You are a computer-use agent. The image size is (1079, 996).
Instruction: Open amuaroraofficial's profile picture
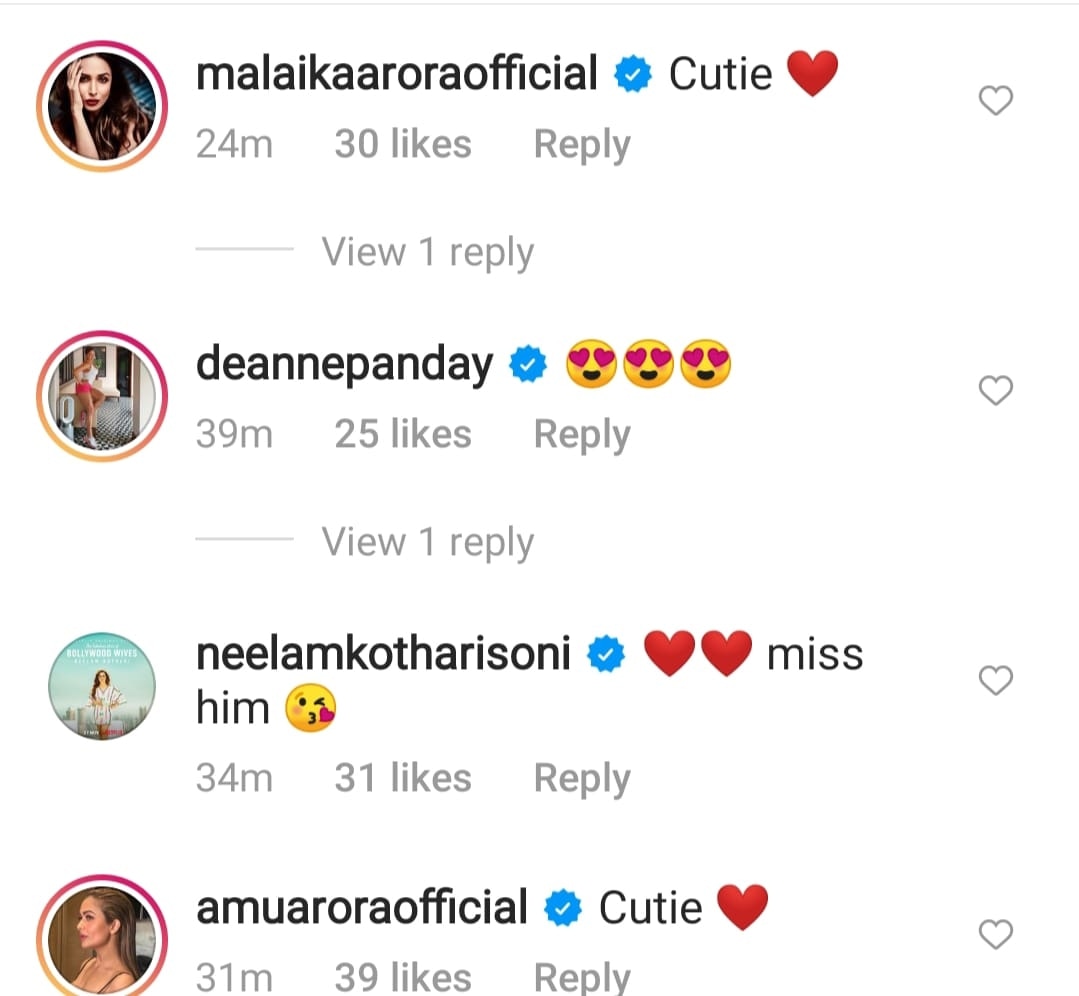(101, 936)
